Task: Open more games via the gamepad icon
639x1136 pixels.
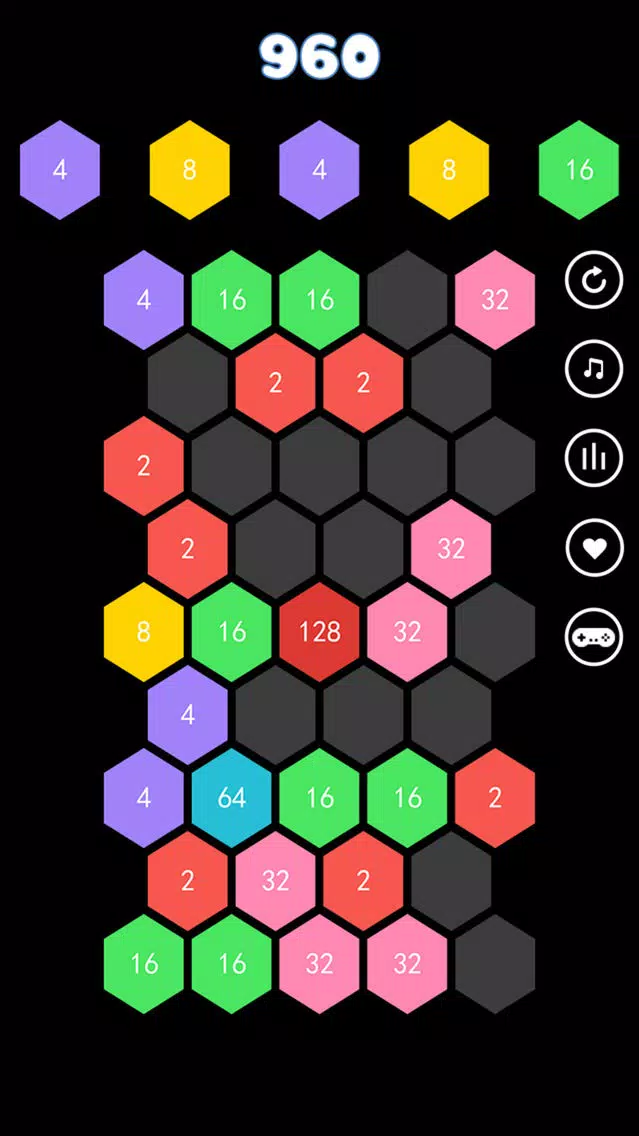Action: point(594,637)
